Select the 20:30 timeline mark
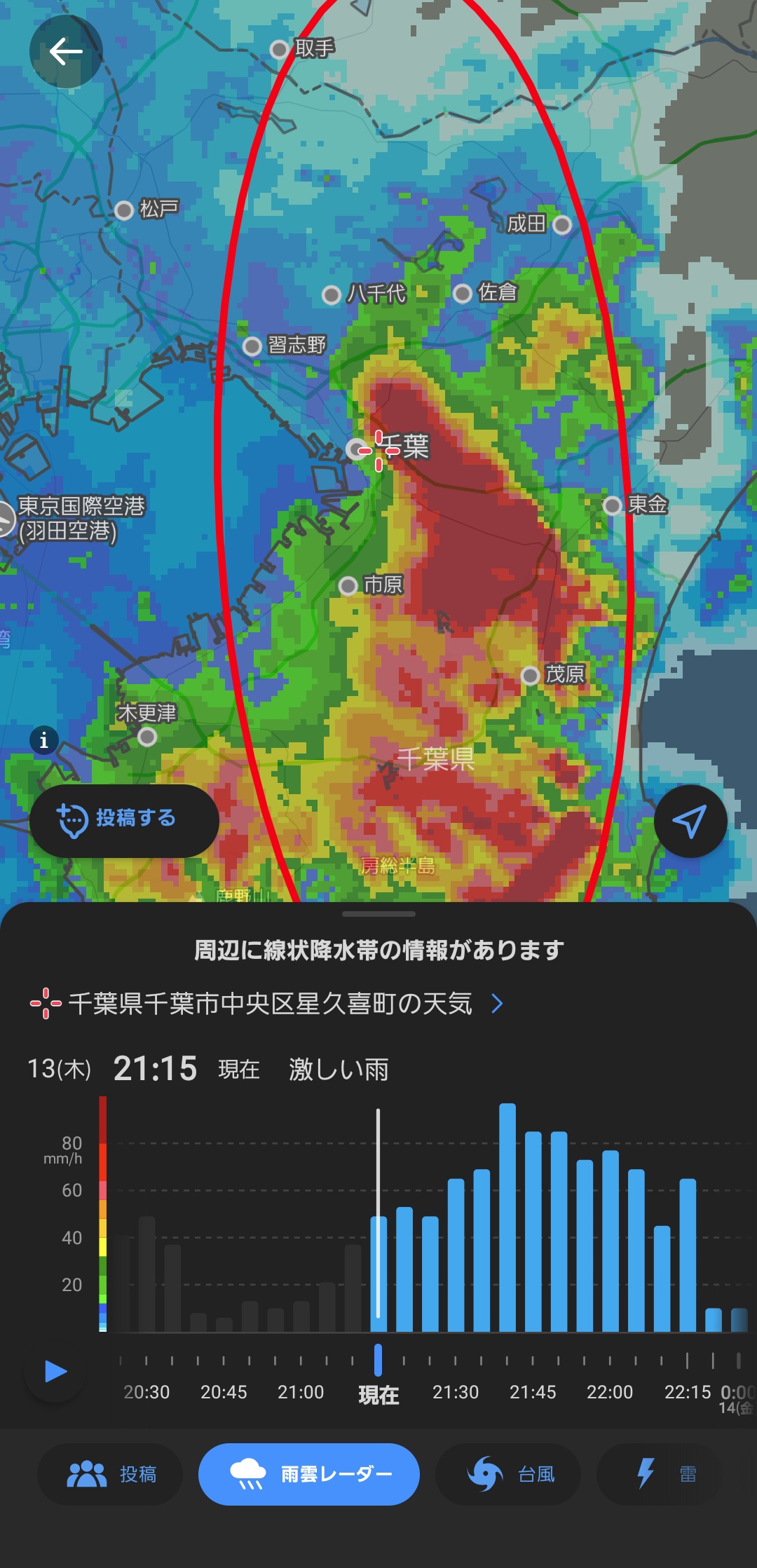 [x=146, y=1391]
